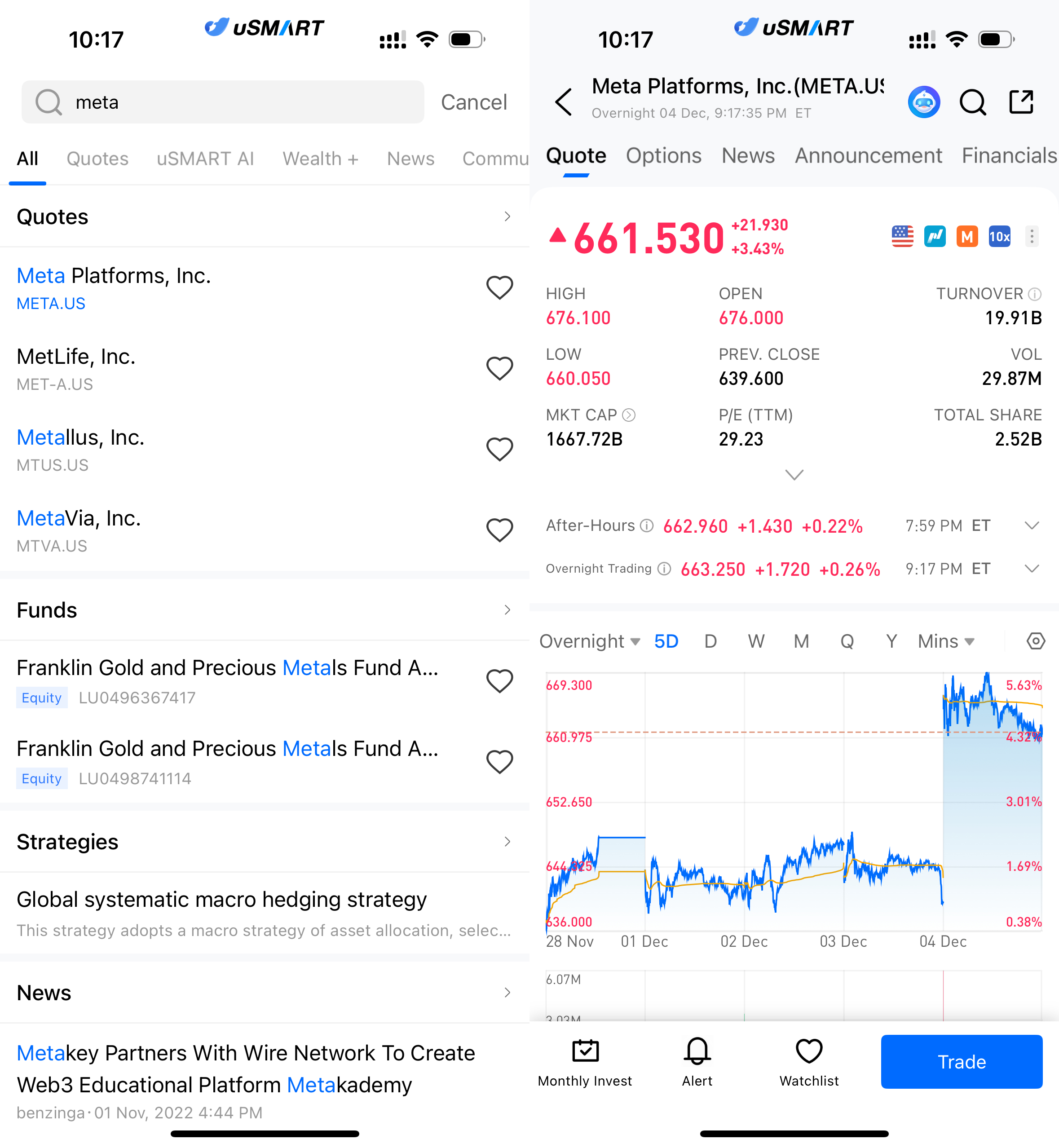Add MetLife, Inc. to favorites
The image size is (1059, 1148).
click(499, 369)
